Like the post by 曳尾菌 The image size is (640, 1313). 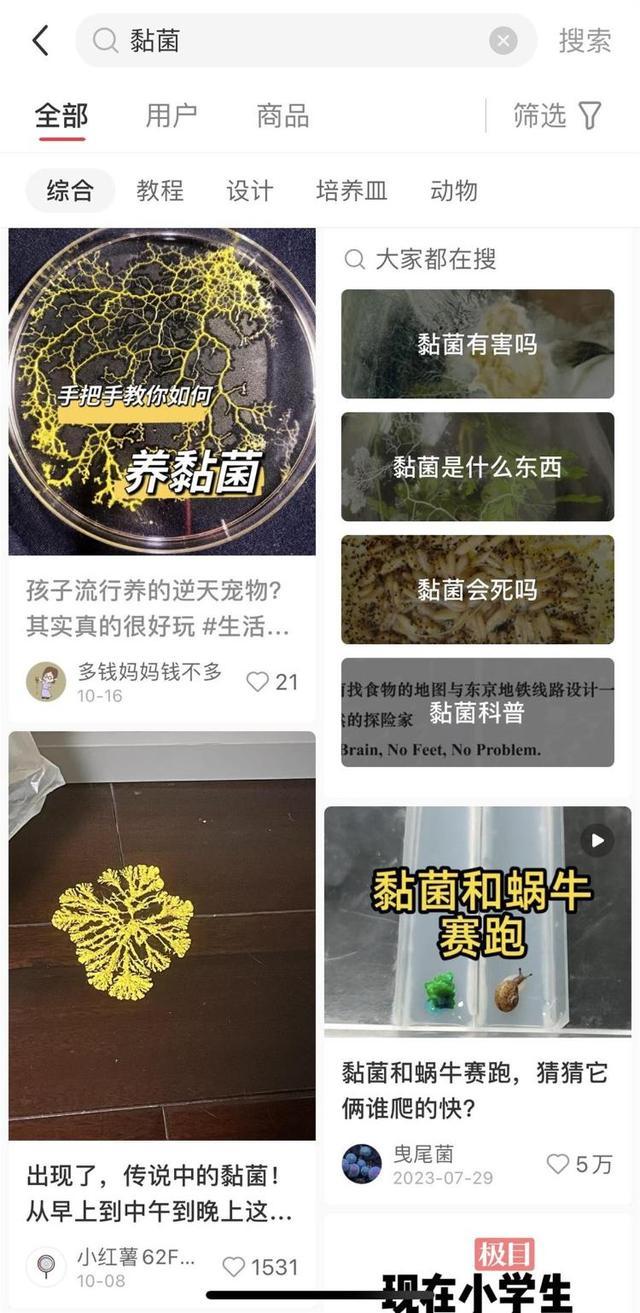point(558,1164)
